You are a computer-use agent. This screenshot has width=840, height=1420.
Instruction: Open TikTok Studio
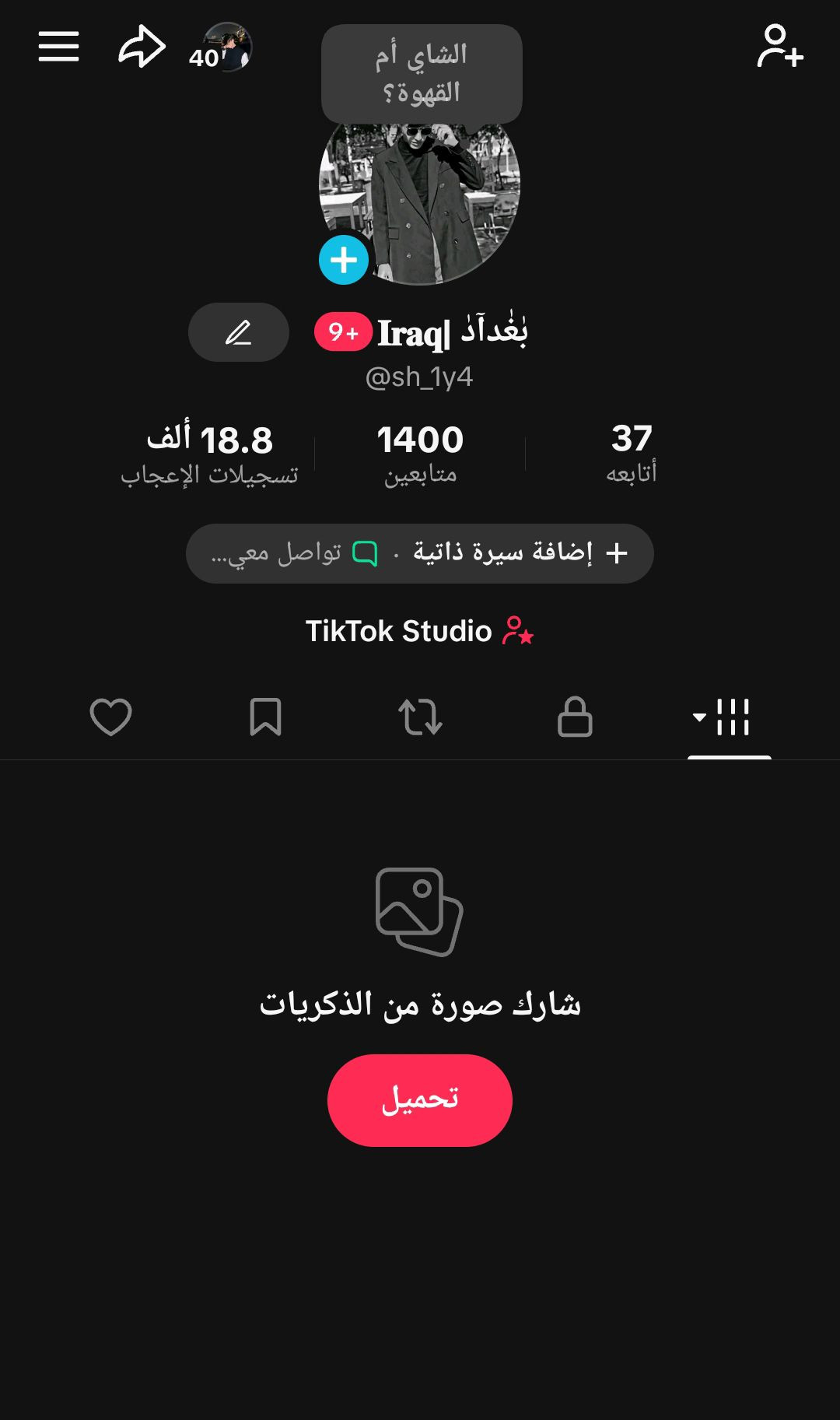pos(418,631)
